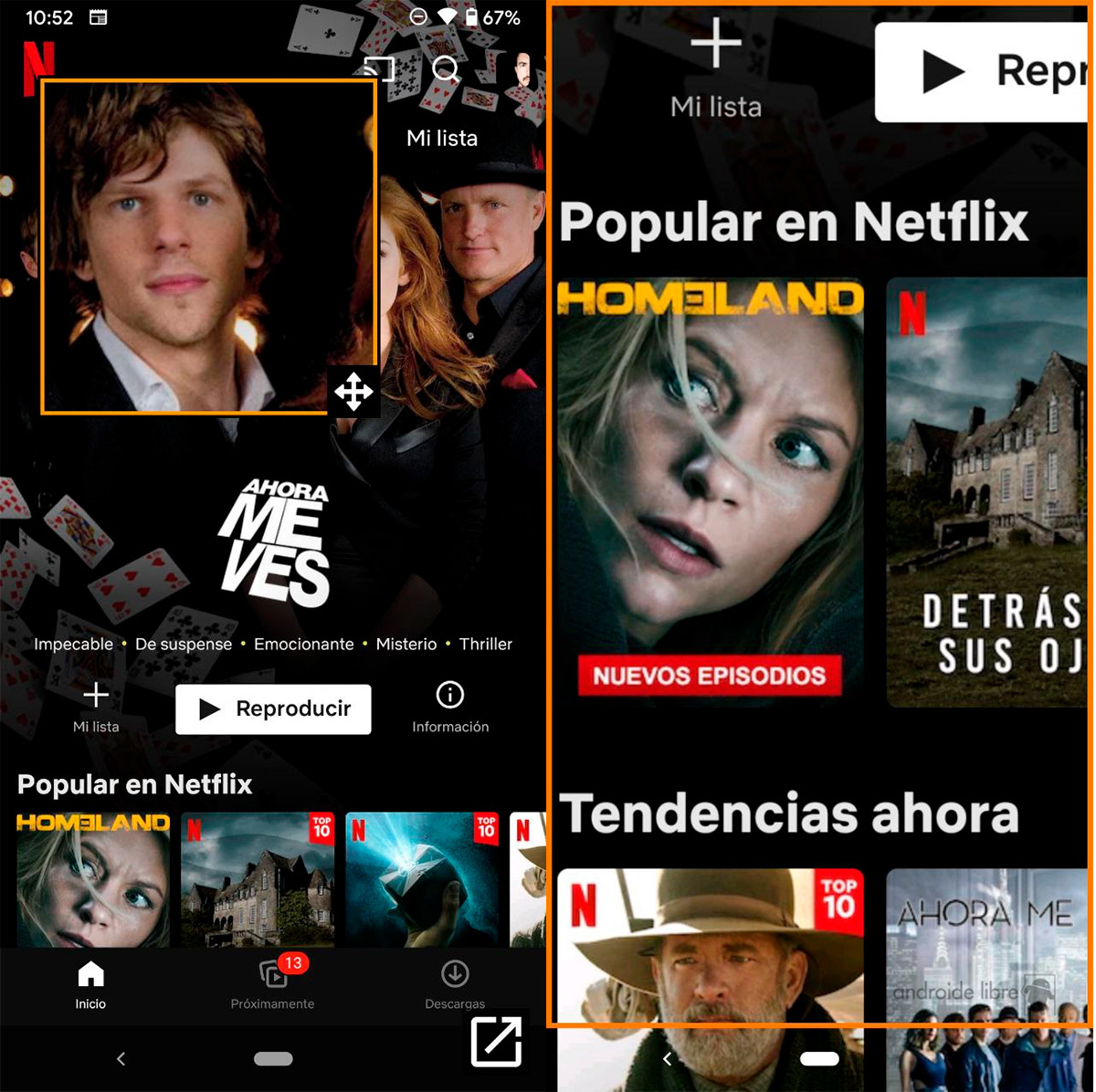The image size is (1096, 1092).
Task: Switch to the Próximamente tab
Action: pos(272,985)
